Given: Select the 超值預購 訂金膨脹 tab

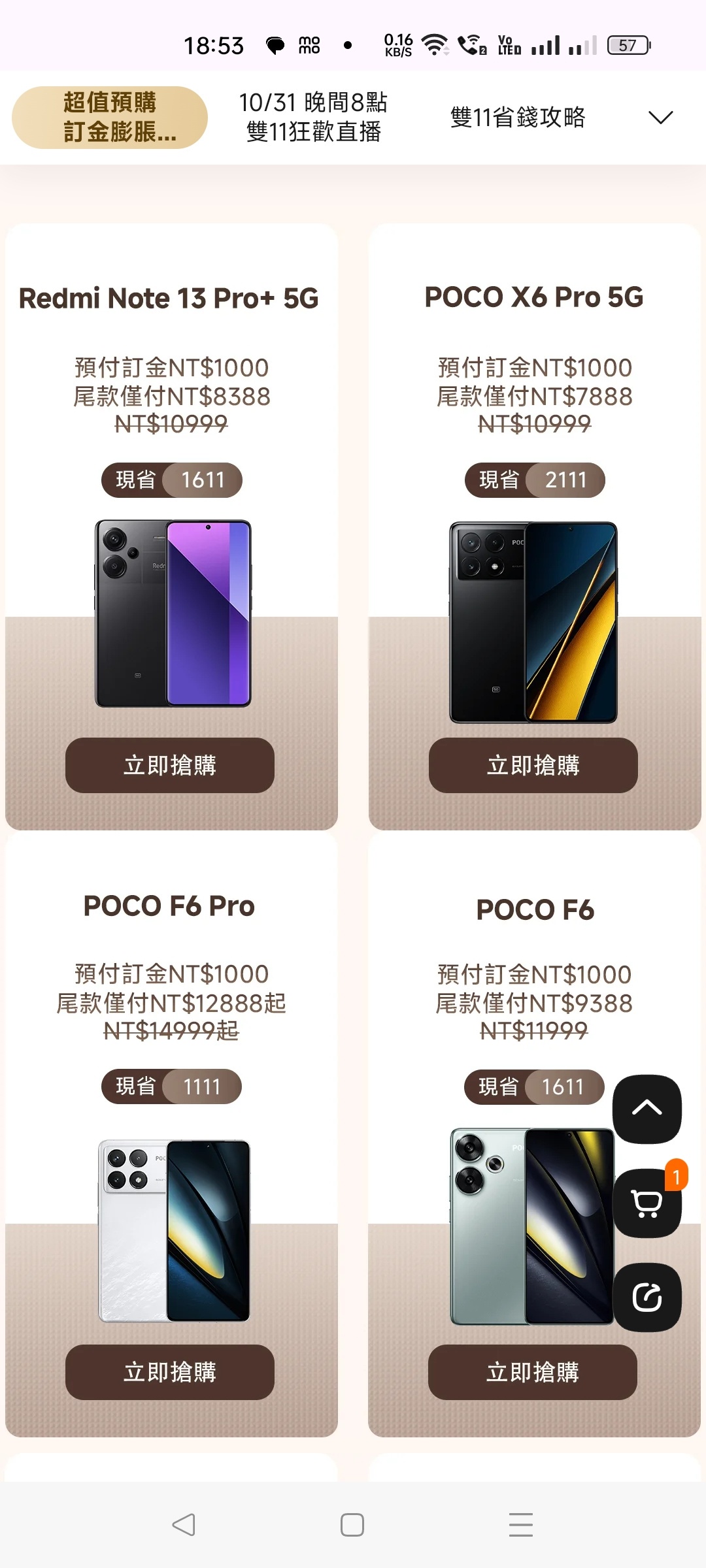Looking at the screenshot, I should pyautogui.click(x=110, y=118).
